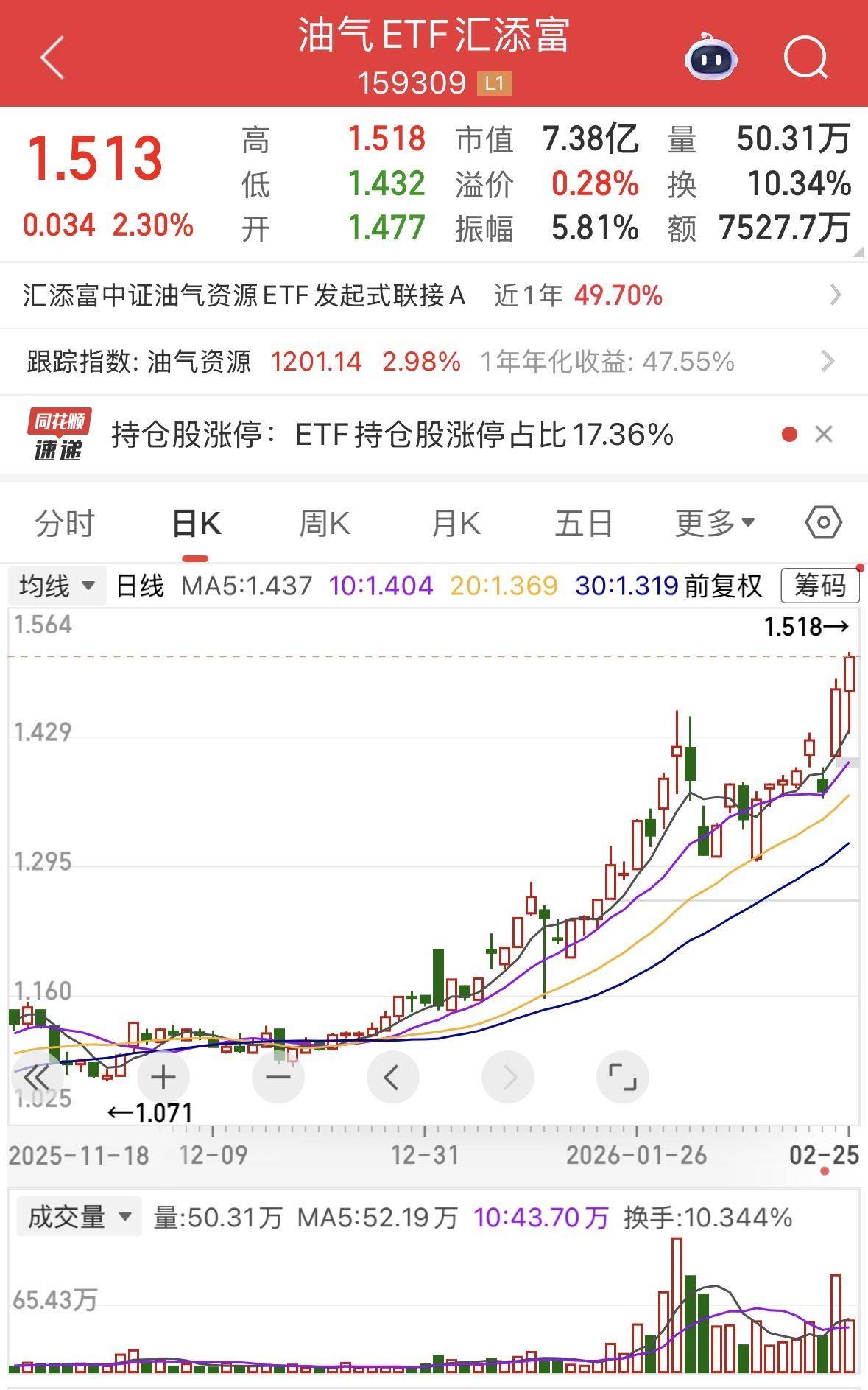Open 汇添富中证油气资源ETF联接A fund details

point(434,295)
